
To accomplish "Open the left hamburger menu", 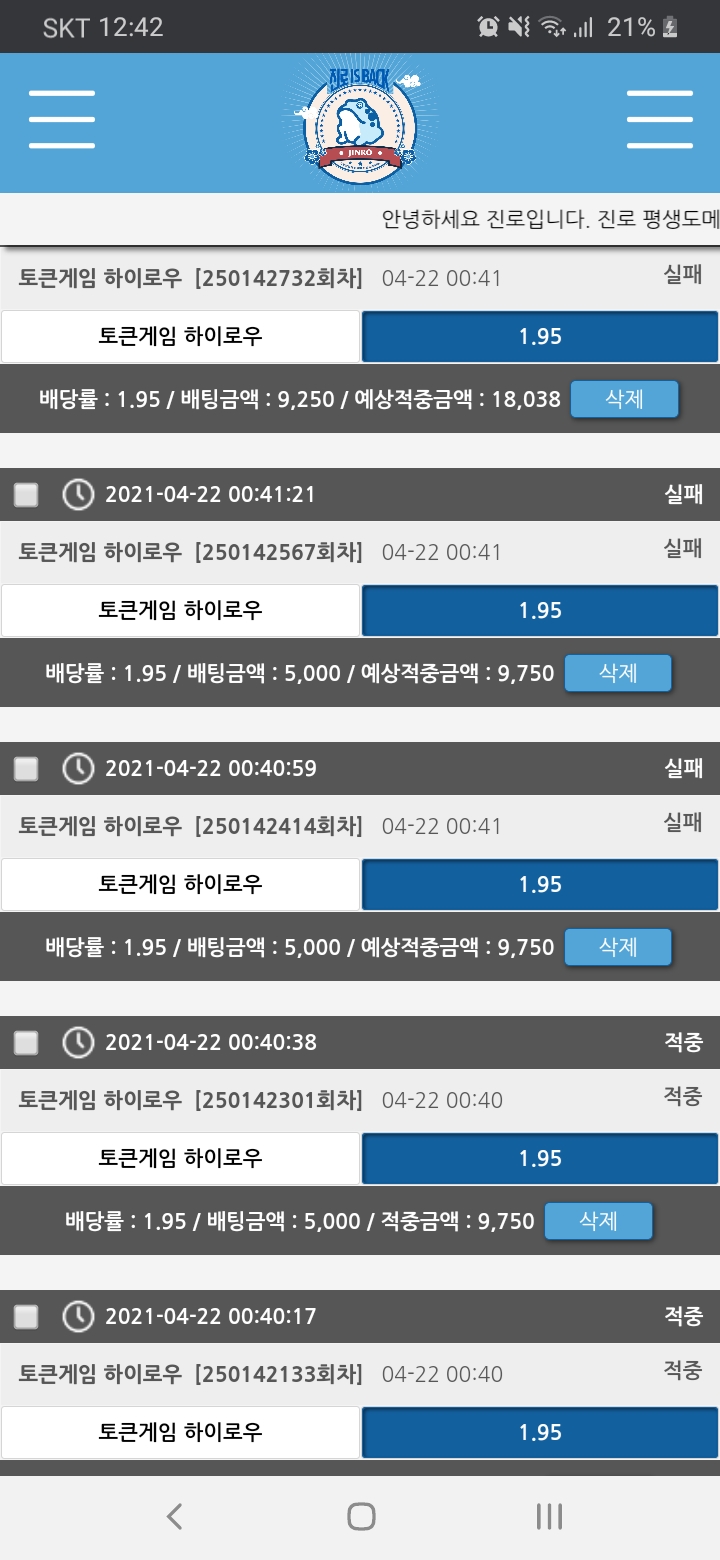I will pyautogui.click(x=62, y=120).
